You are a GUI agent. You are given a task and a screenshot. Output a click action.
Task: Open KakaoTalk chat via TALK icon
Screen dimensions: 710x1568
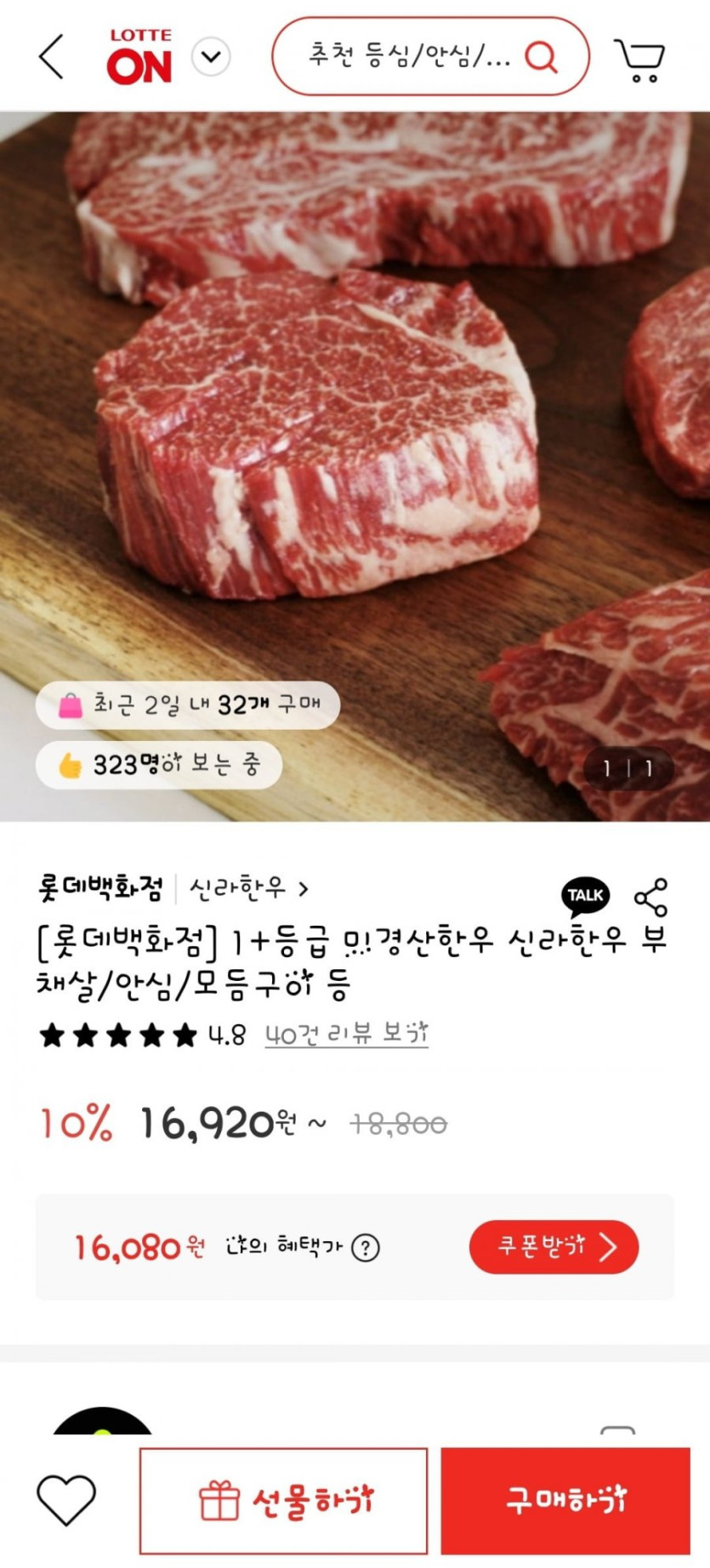coord(585,896)
